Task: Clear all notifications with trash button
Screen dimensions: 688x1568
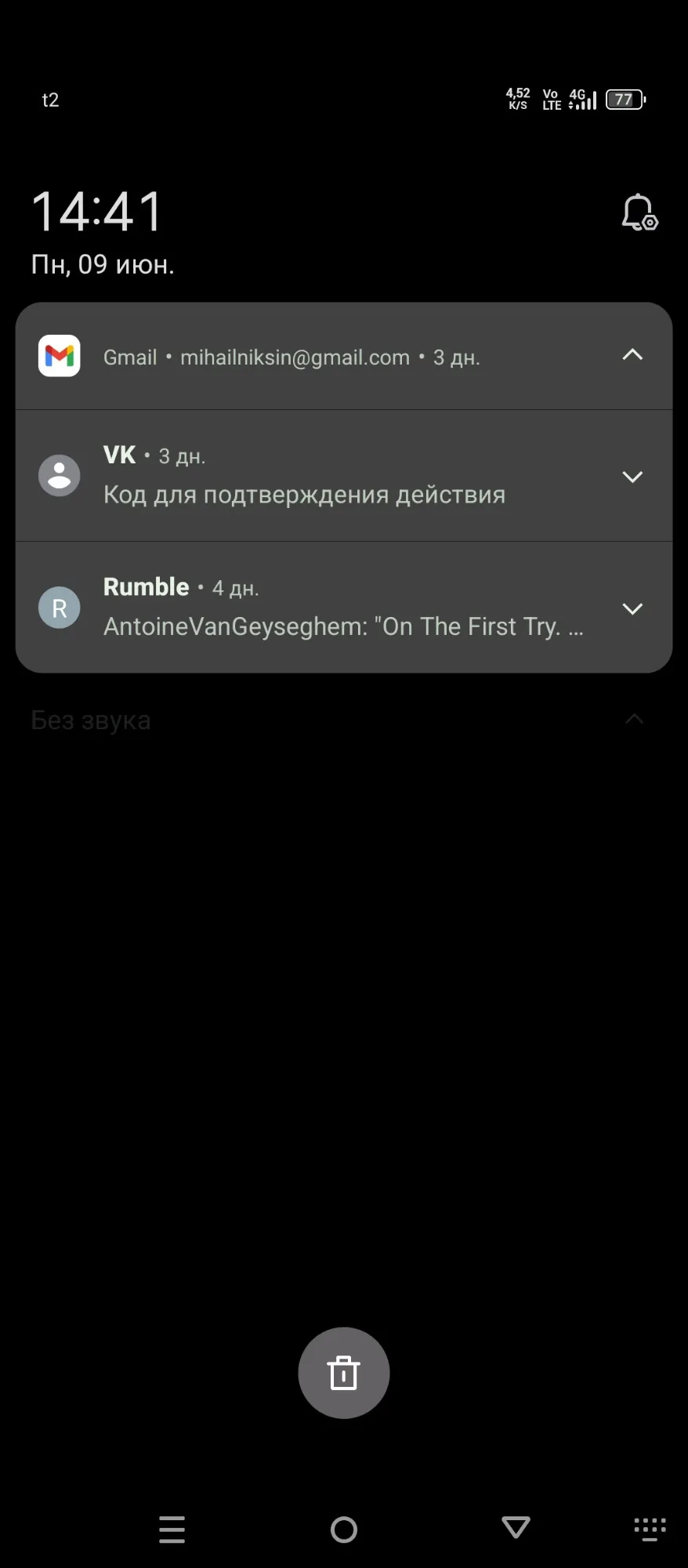Action: click(344, 1373)
